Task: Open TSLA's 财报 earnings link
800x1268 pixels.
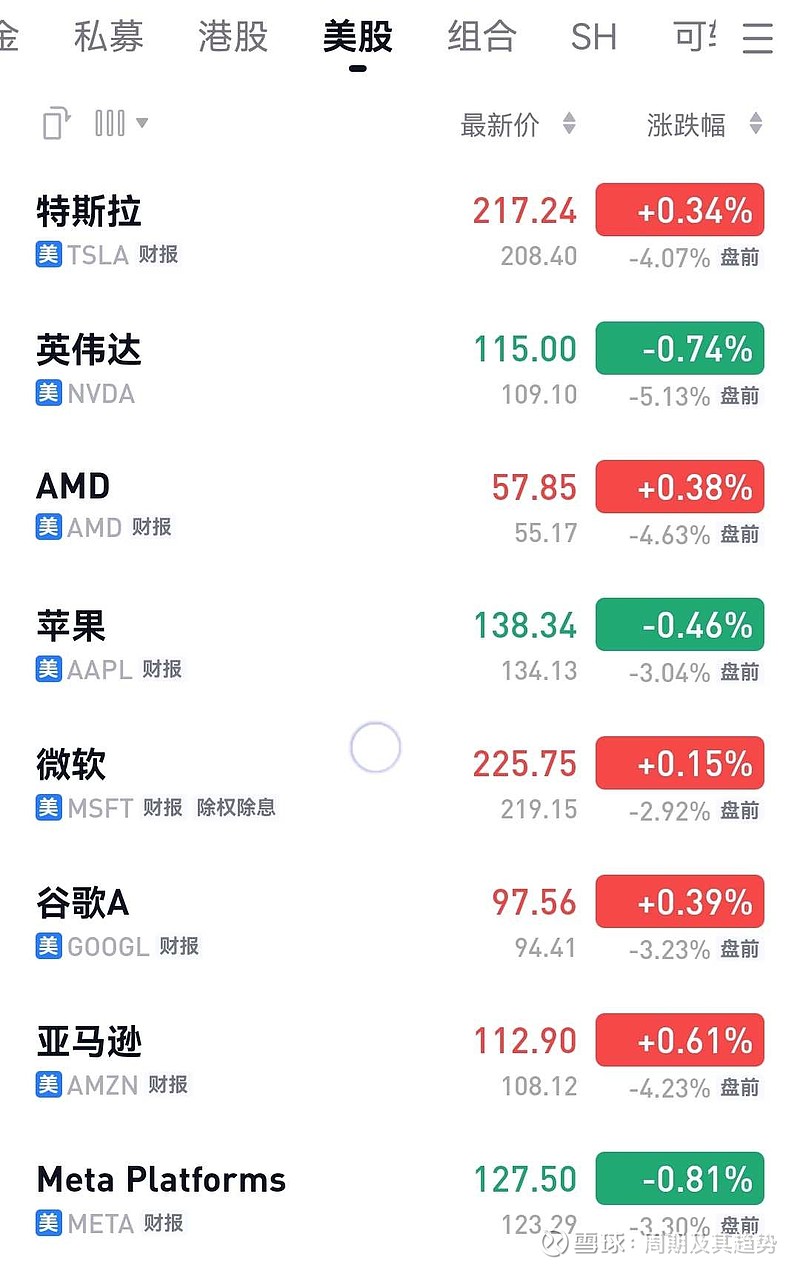Action: click(160, 255)
